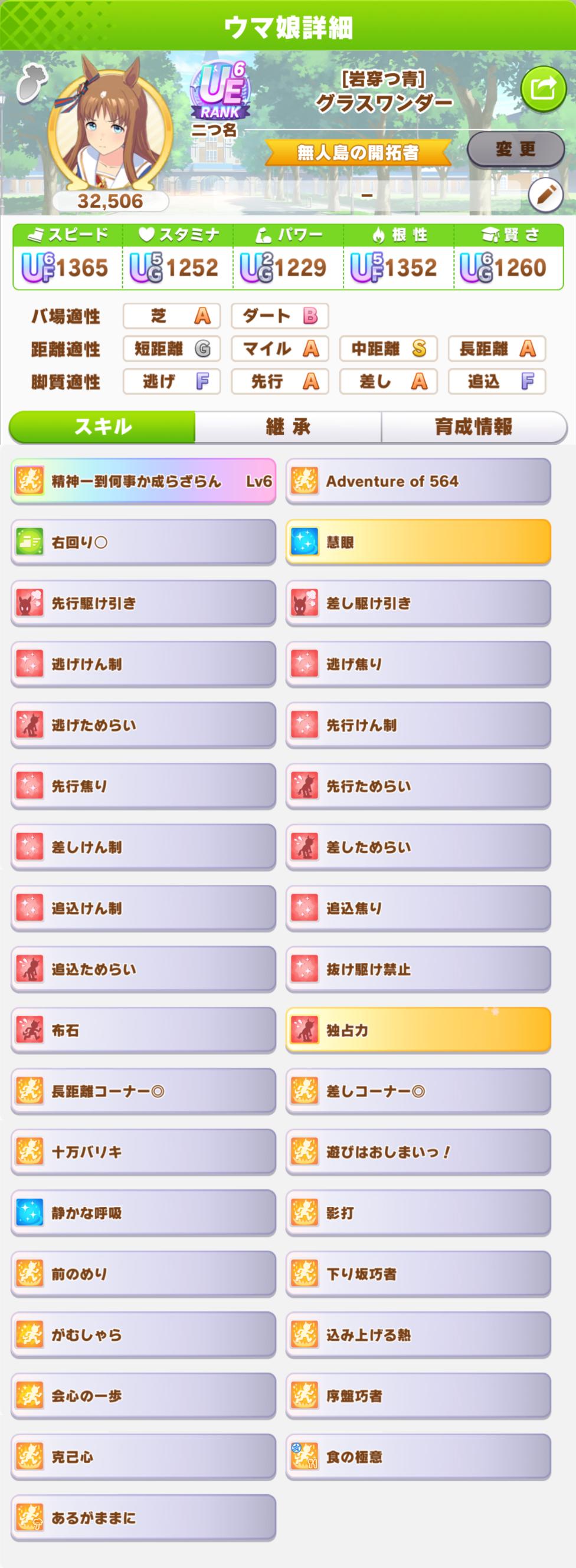Switch to the 育成情報 tab
Screen dimensions: 576x1568
coord(474,427)
